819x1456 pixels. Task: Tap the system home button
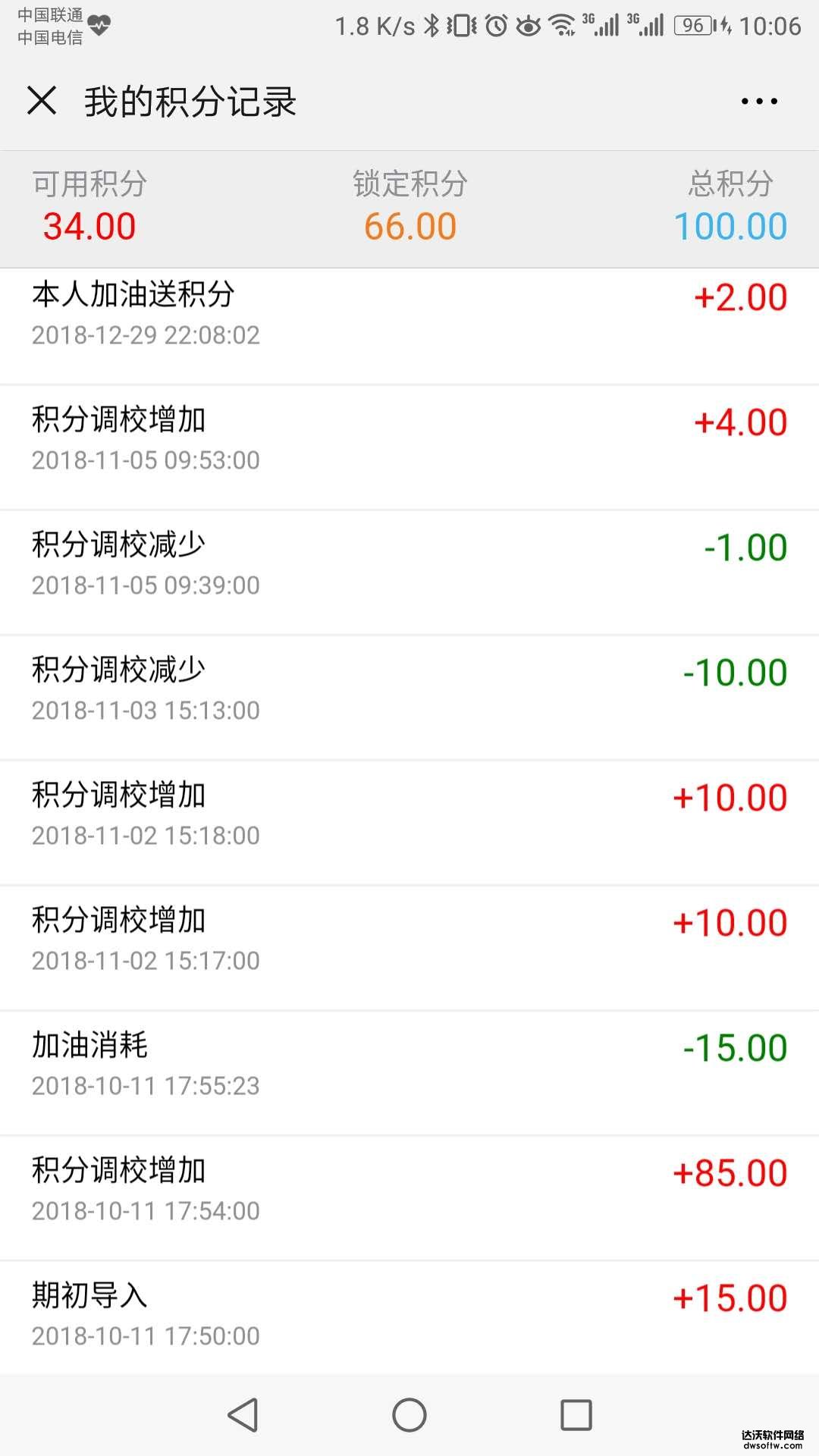tap(409, 1415)
